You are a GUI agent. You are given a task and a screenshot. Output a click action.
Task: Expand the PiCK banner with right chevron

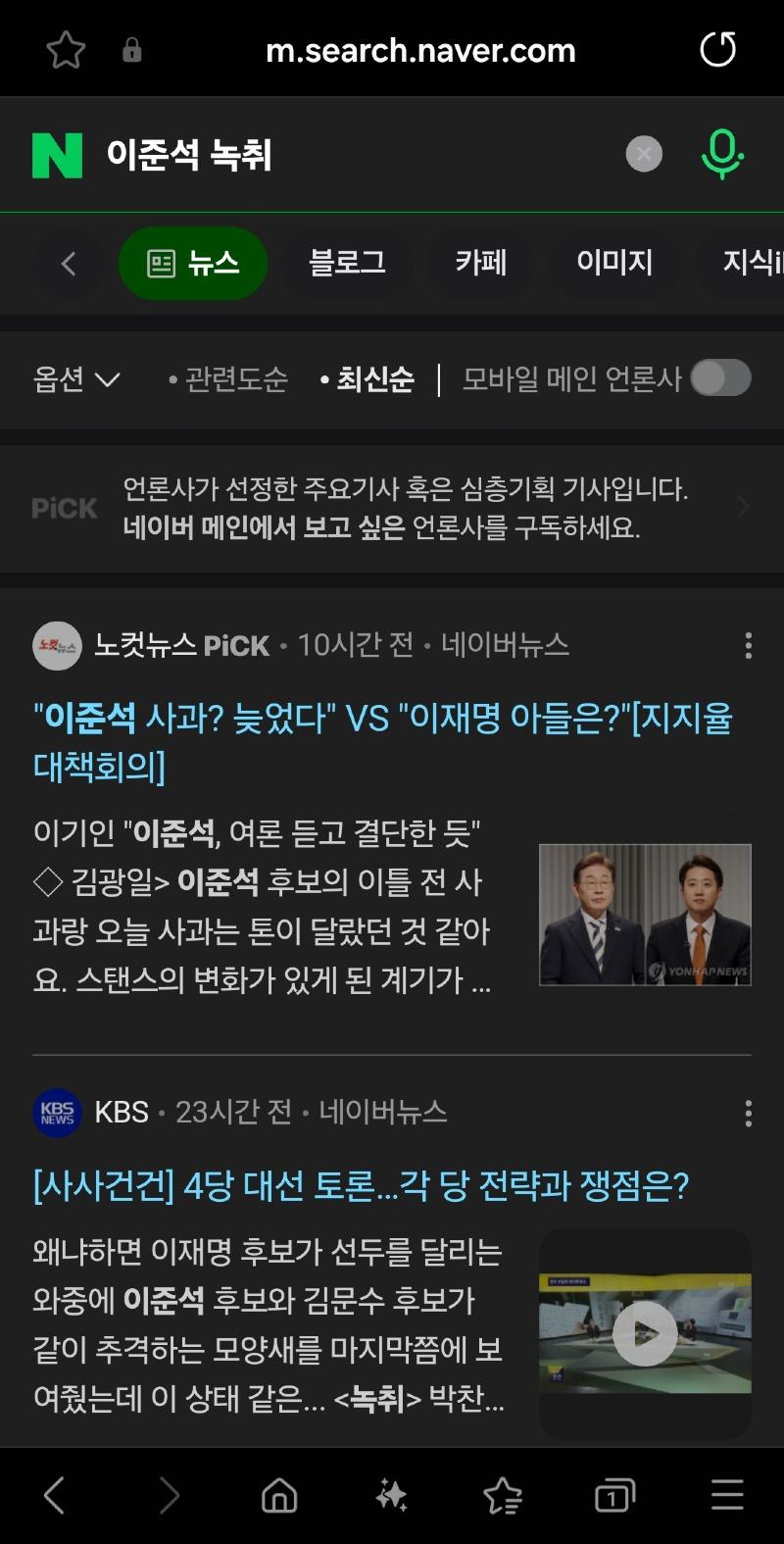745,507
